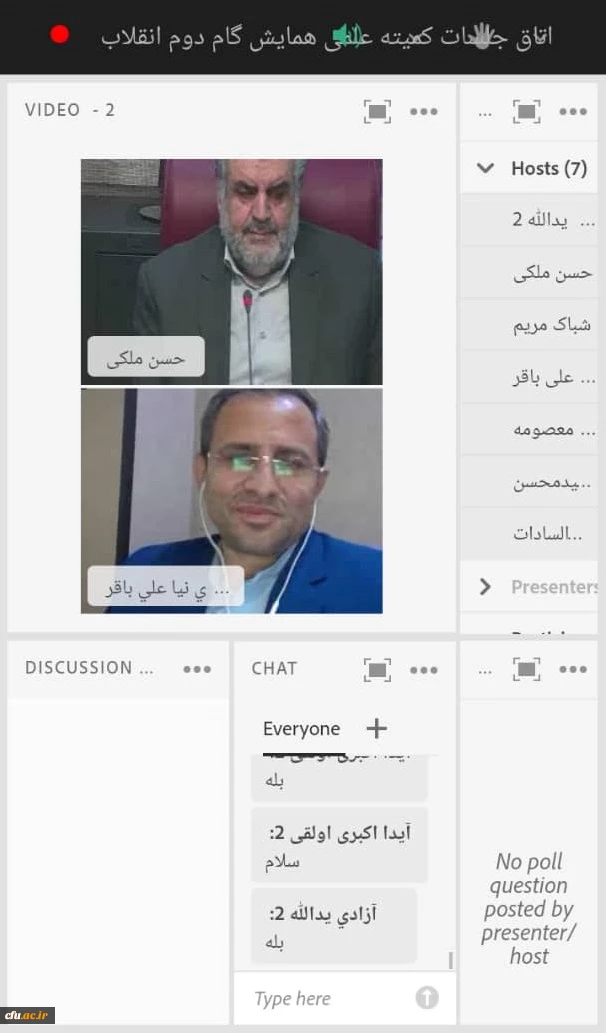Maximize the Video pod to full screen
Viewport: 606px width, 1033px height.
click(x=377, y=111)
